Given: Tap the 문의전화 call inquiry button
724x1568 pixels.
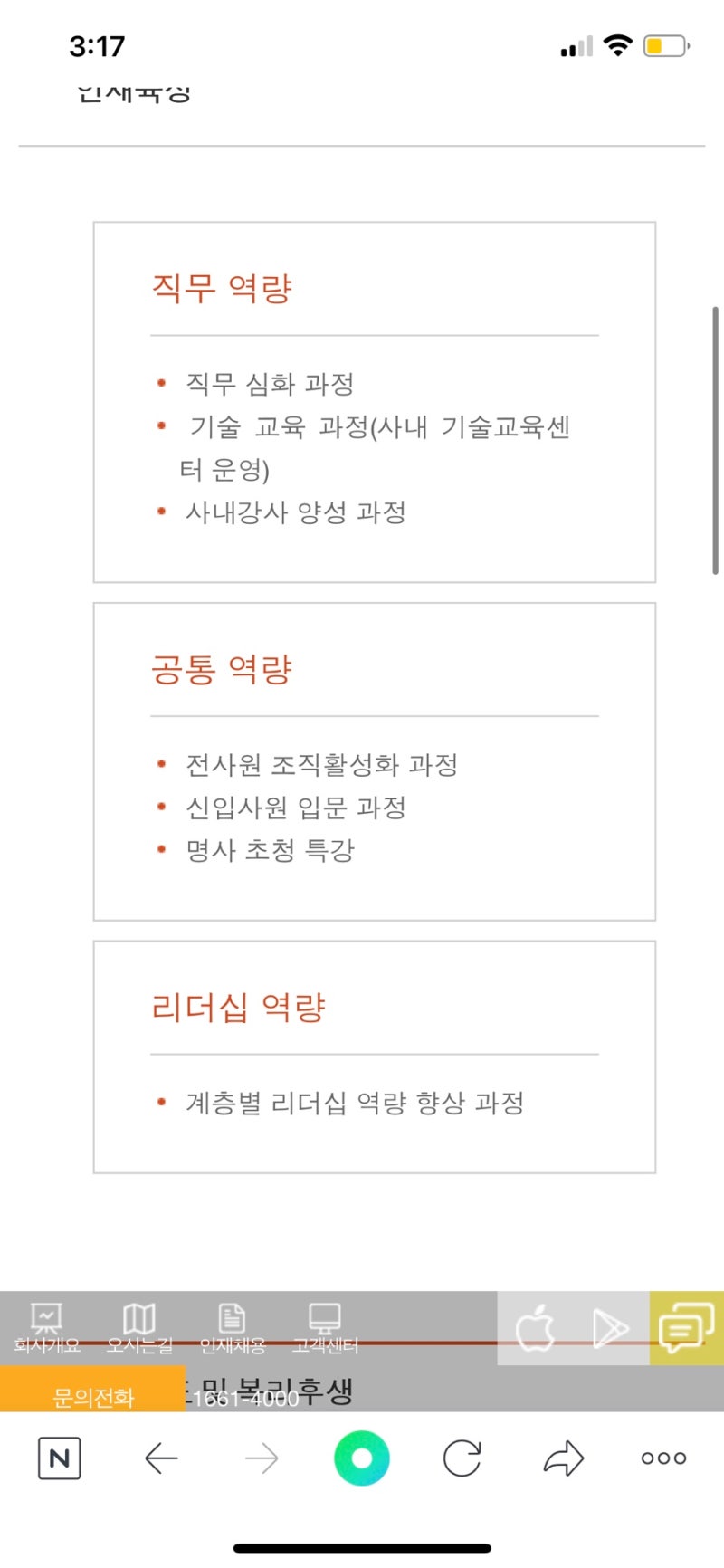Looking at the screenshot, I should 93,1397.
